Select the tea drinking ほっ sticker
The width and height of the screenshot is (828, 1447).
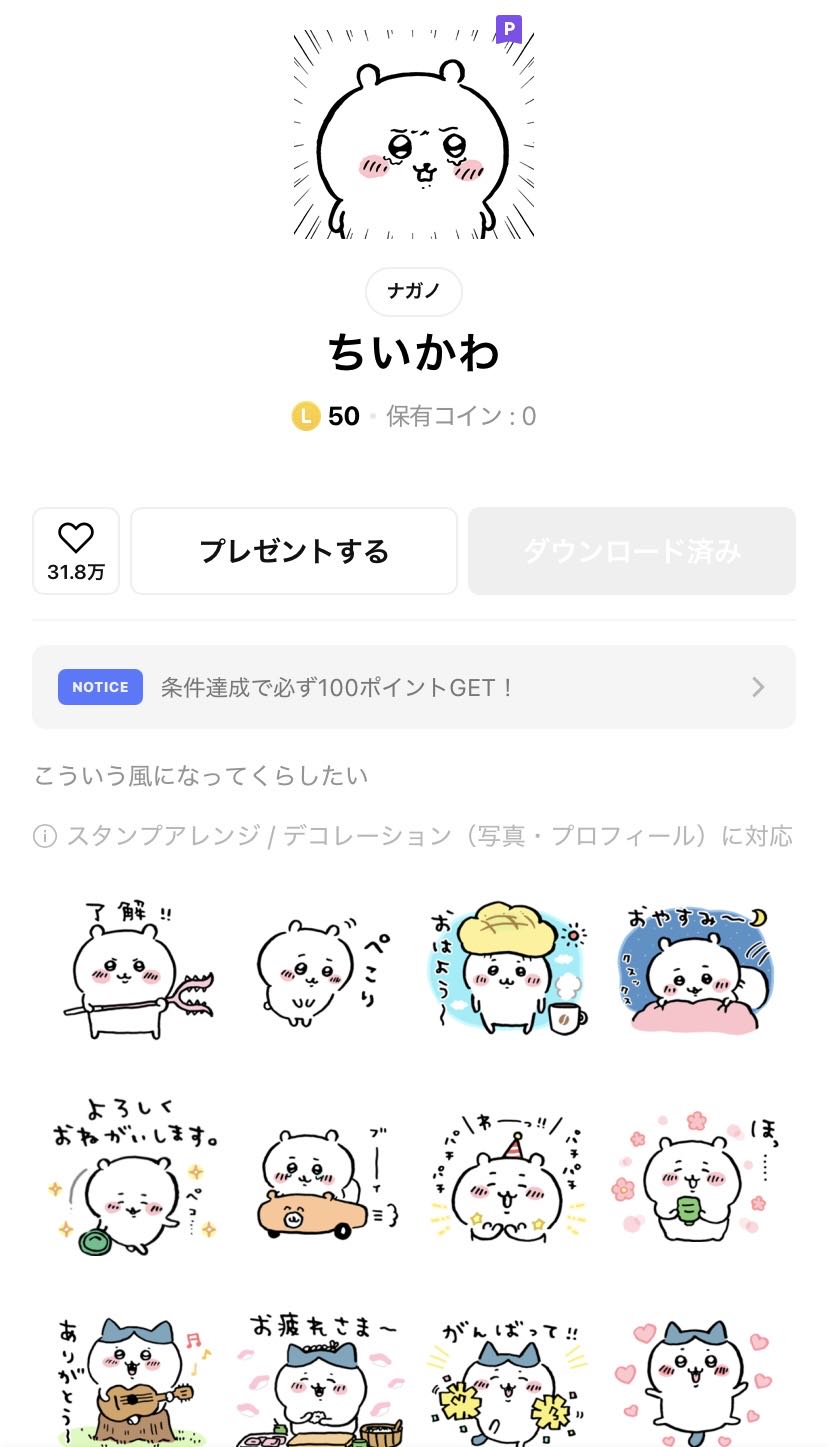click(695, 1173)
